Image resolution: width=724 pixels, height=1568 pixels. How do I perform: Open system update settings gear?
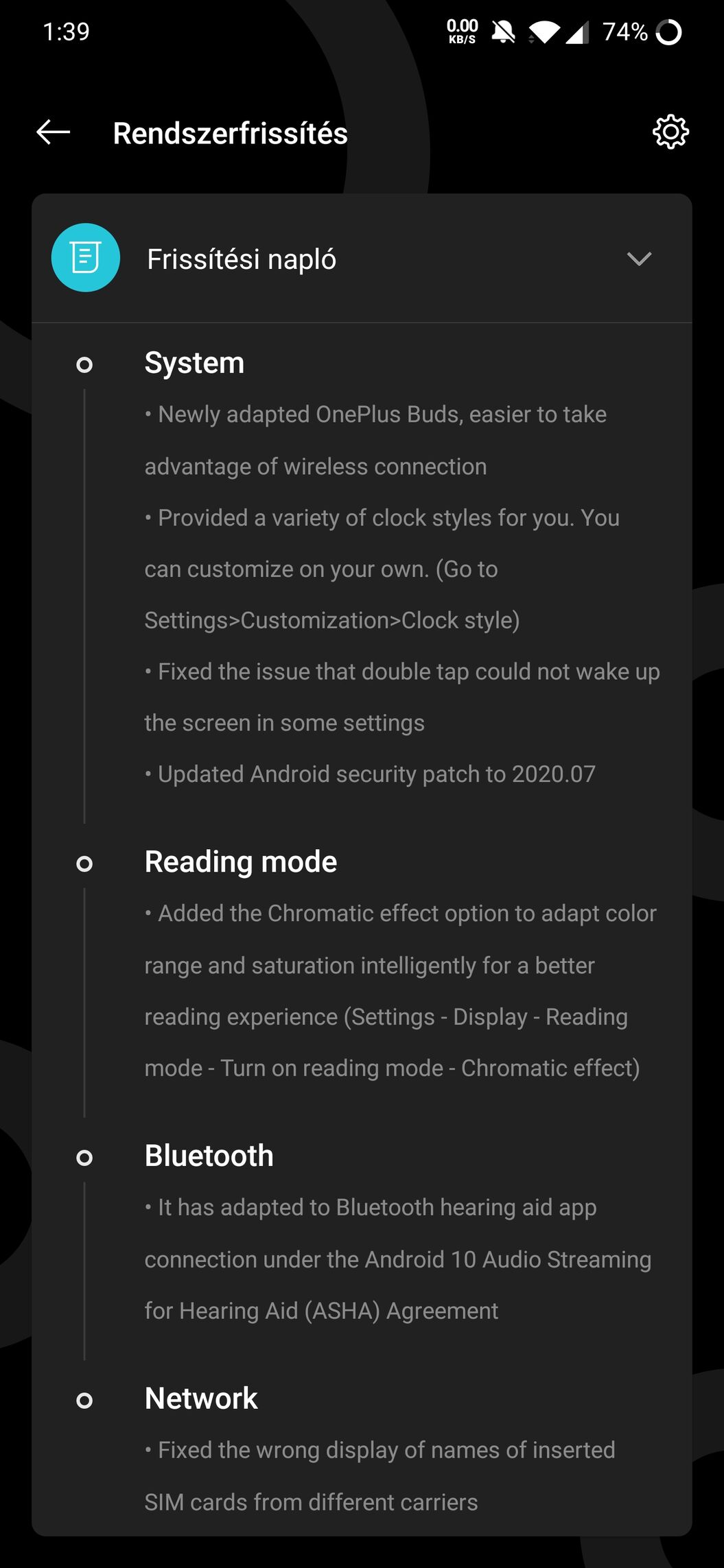click(670, 132)
